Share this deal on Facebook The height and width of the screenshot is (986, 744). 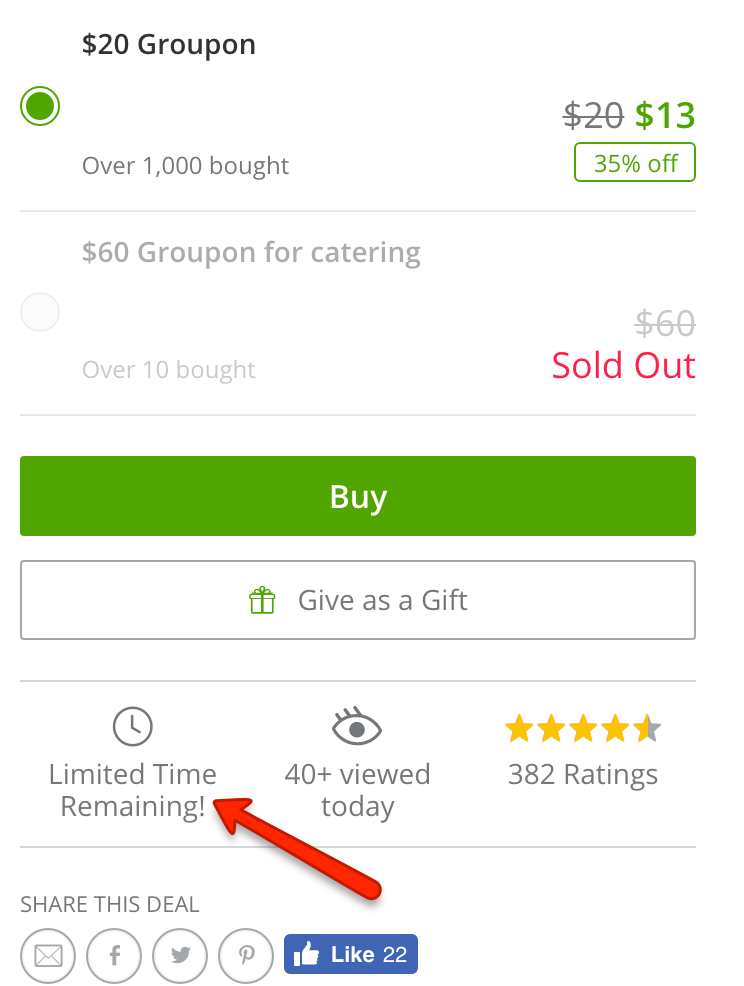(114, 956)
